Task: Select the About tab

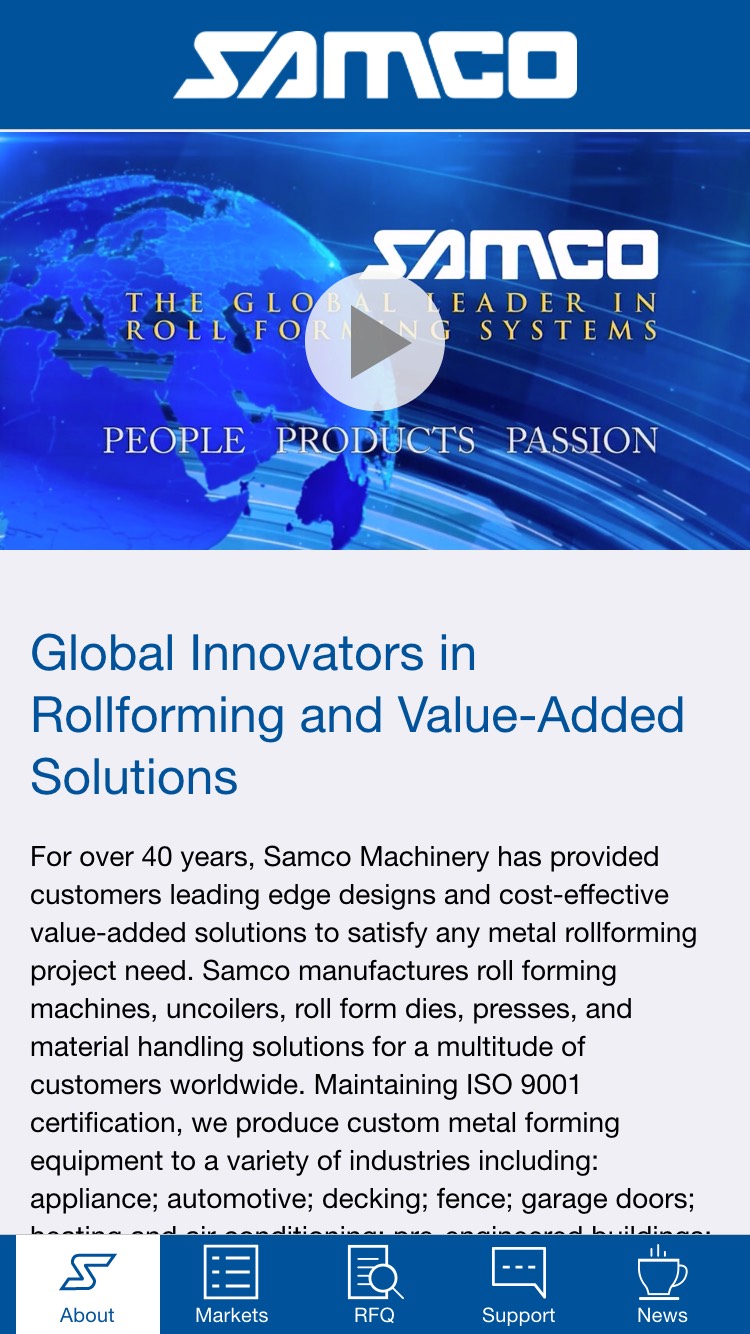Action: (87, 1285)
